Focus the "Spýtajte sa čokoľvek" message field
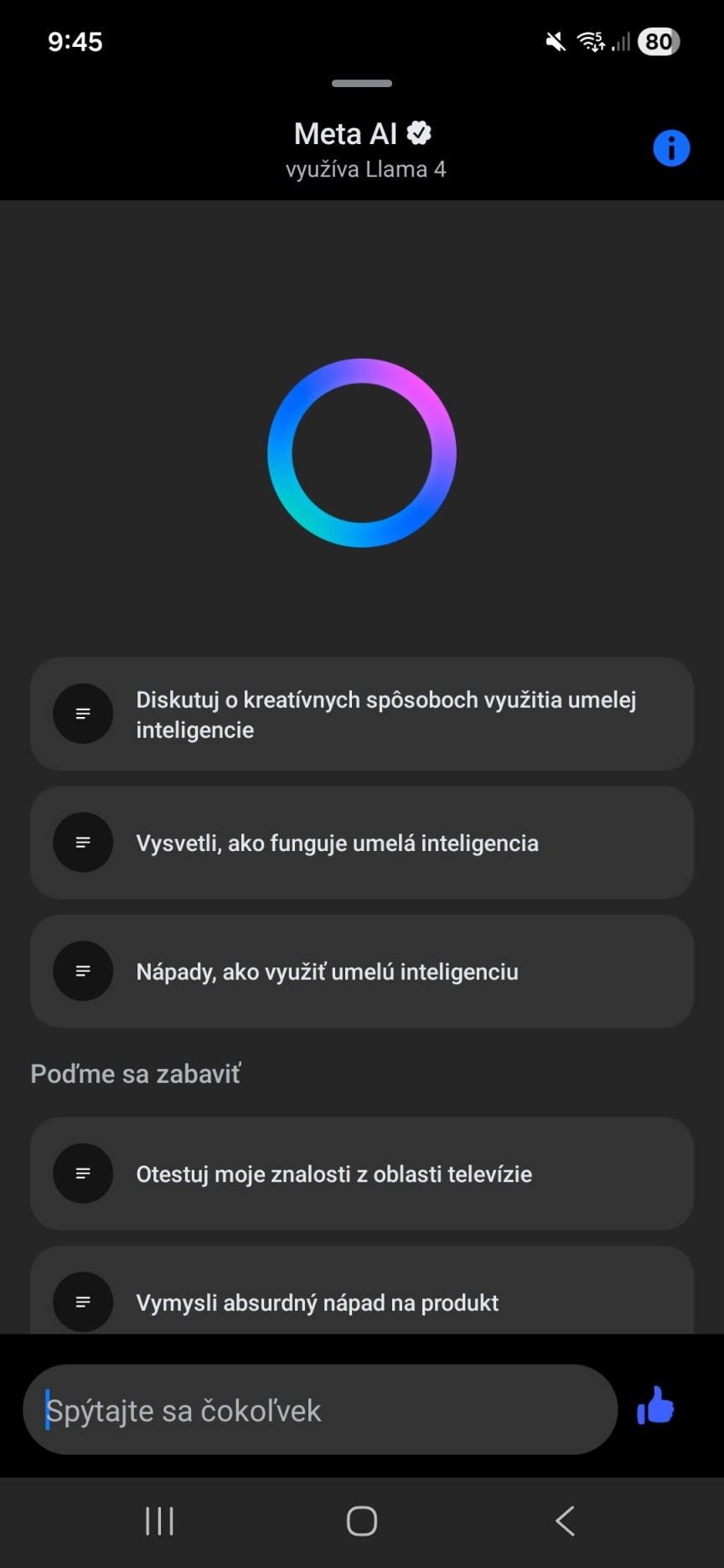 coord(320,1411)
